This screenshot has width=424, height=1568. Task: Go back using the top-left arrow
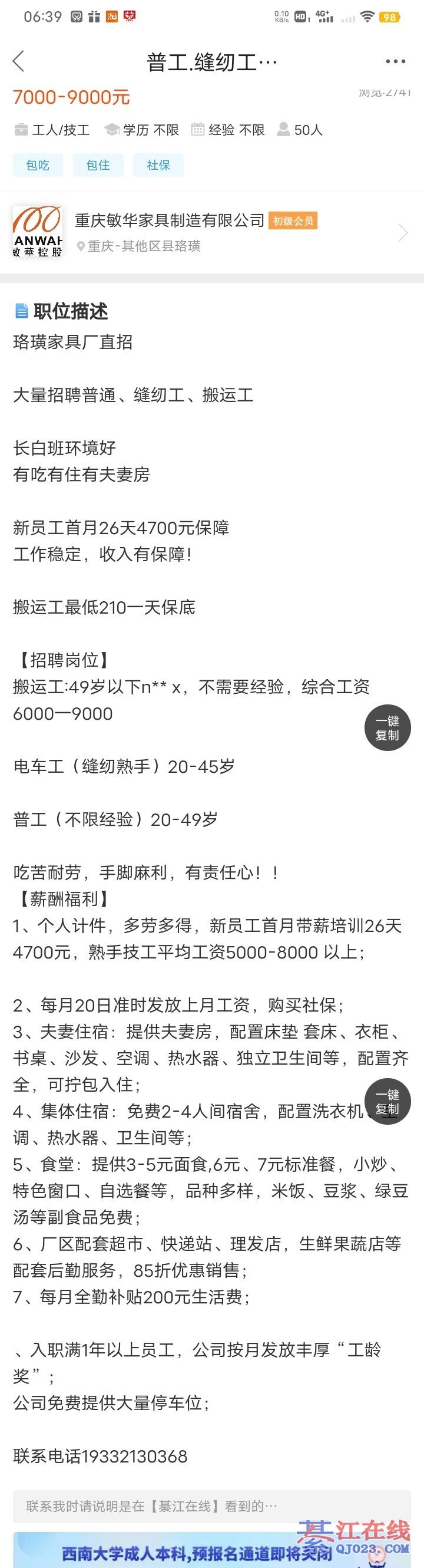pos(19,61)
